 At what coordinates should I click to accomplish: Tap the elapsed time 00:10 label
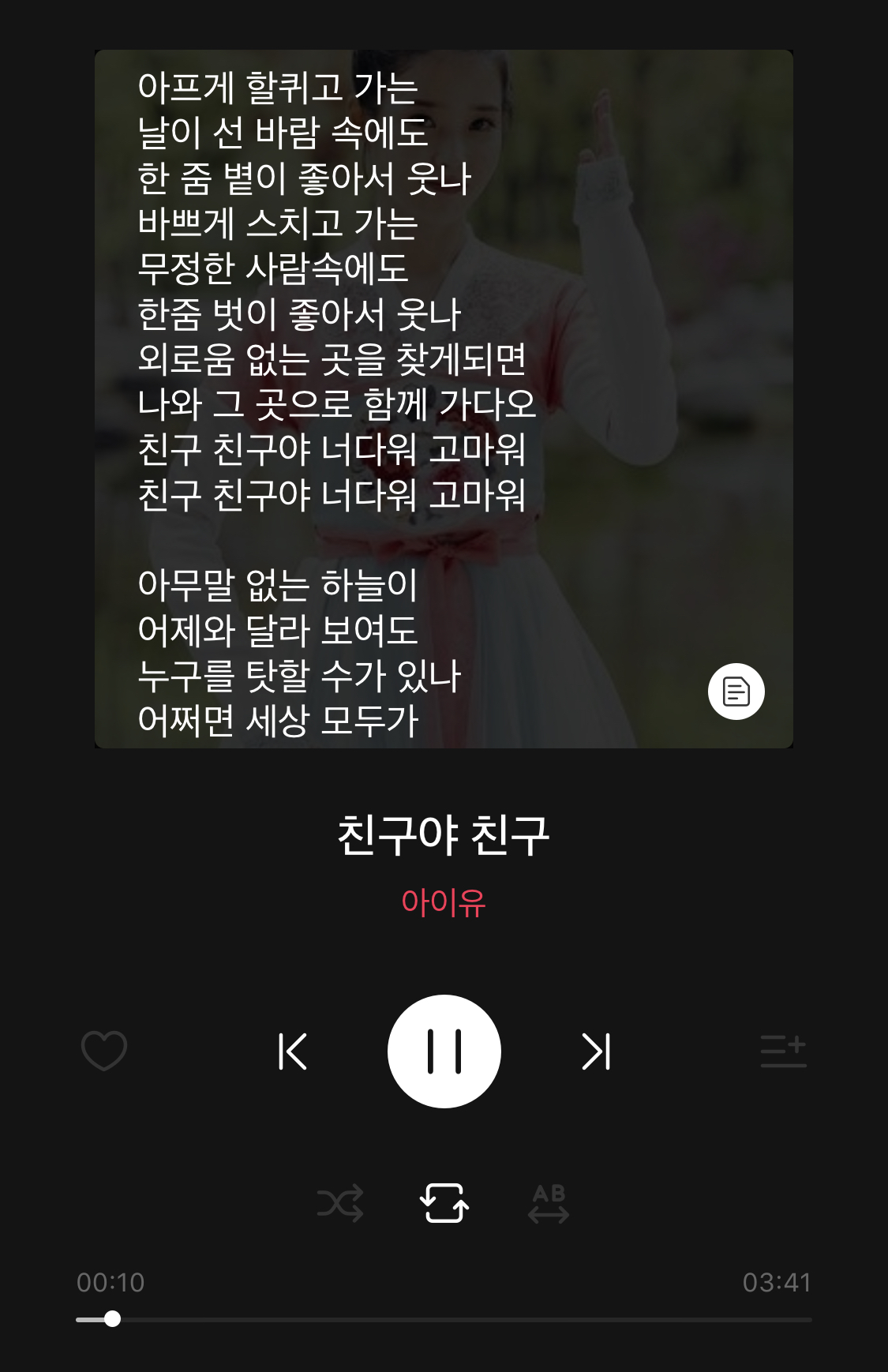tap(111, 1277)
